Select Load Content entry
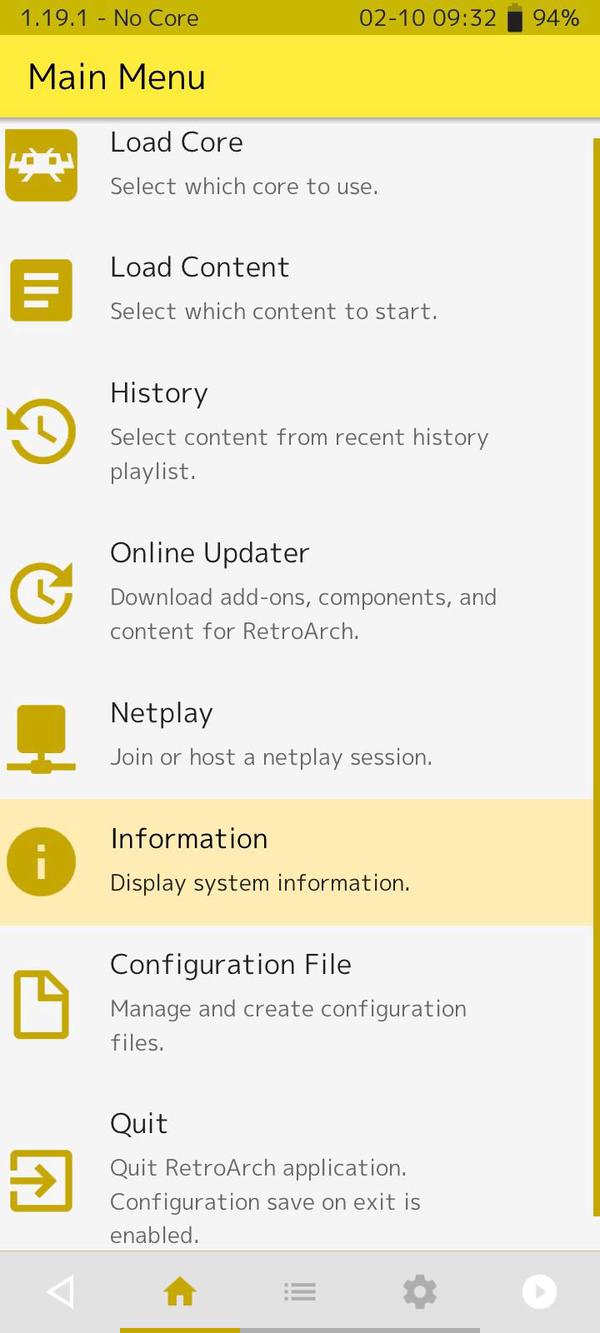Screen dimensions: 600x1333 pos(297,290)
